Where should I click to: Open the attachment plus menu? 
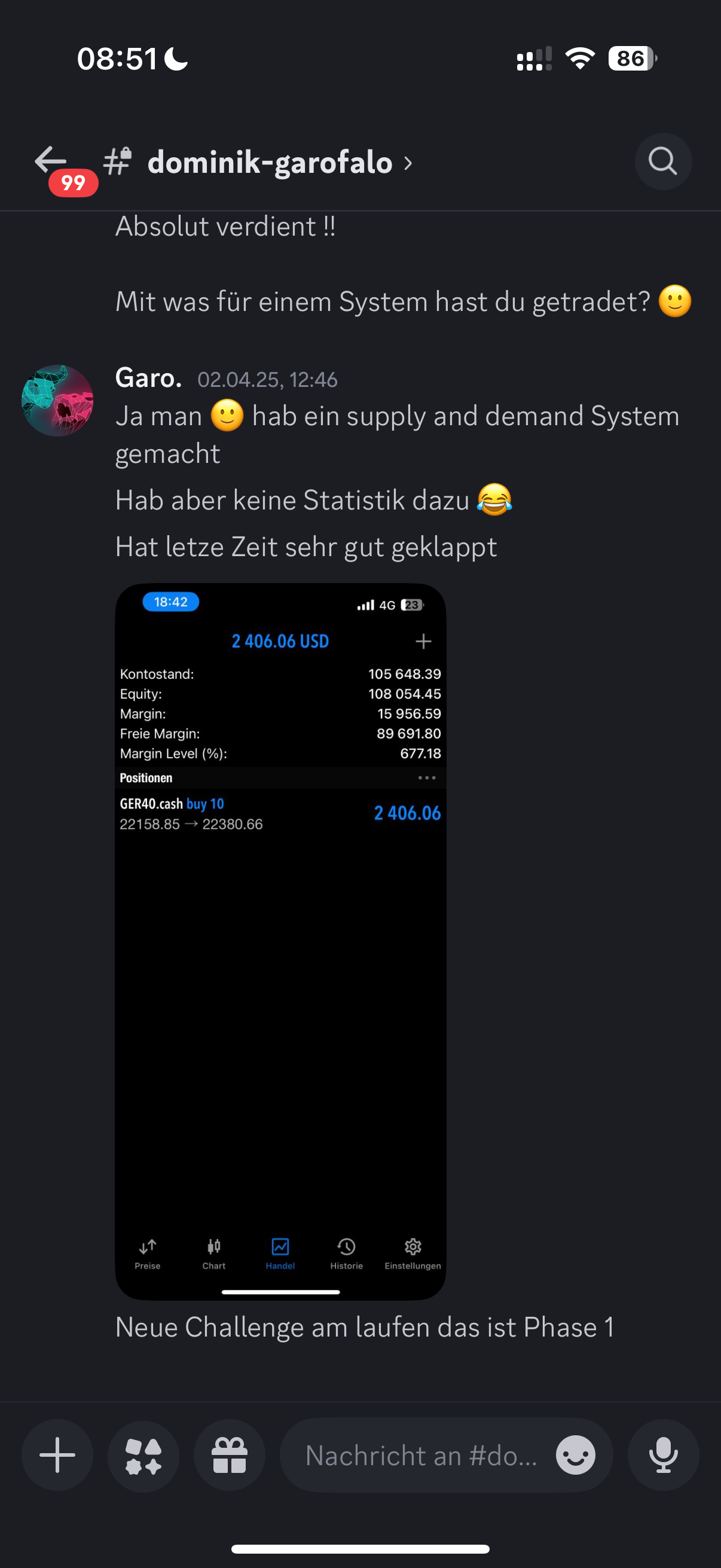(57, 1455)
